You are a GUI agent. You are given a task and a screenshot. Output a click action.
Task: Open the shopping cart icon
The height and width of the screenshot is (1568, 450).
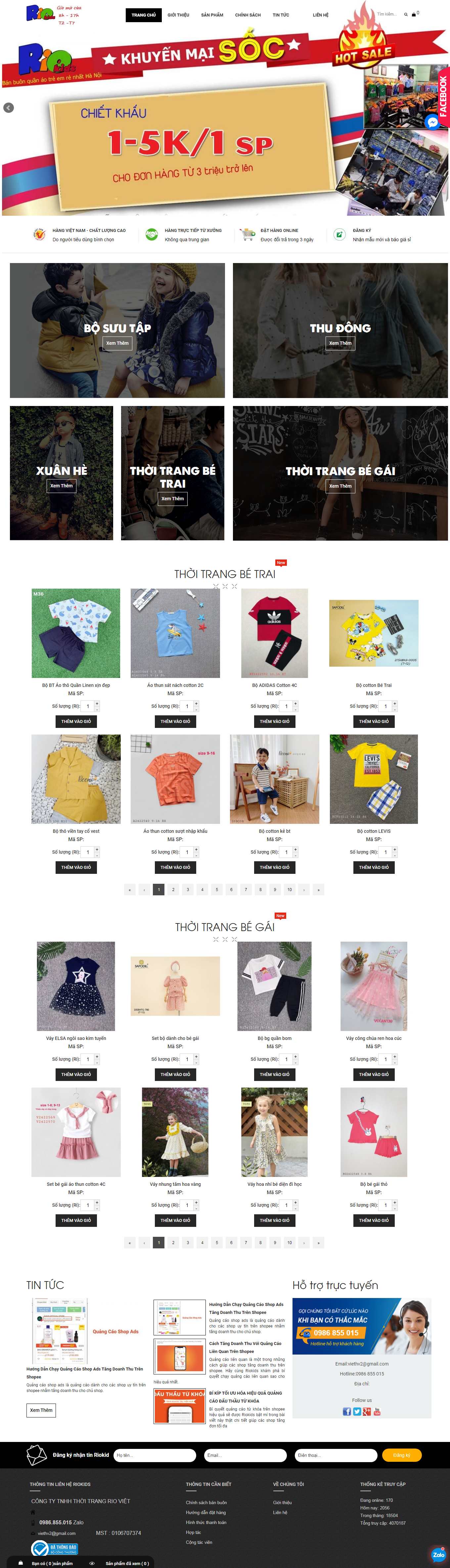pyautogui.click(x=414, y=15)
